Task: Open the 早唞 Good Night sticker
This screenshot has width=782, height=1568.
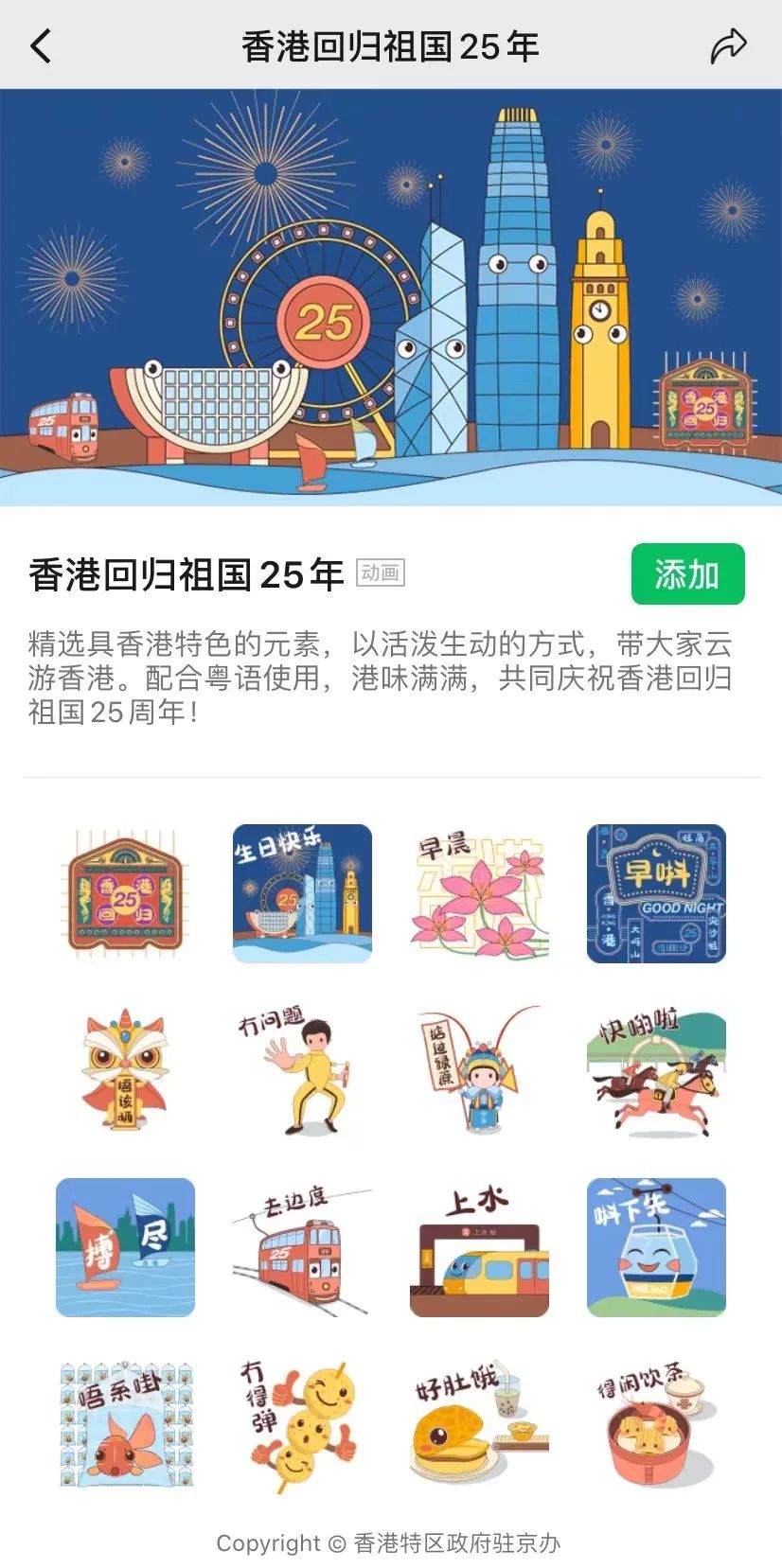Action: [x=656, y=893]
